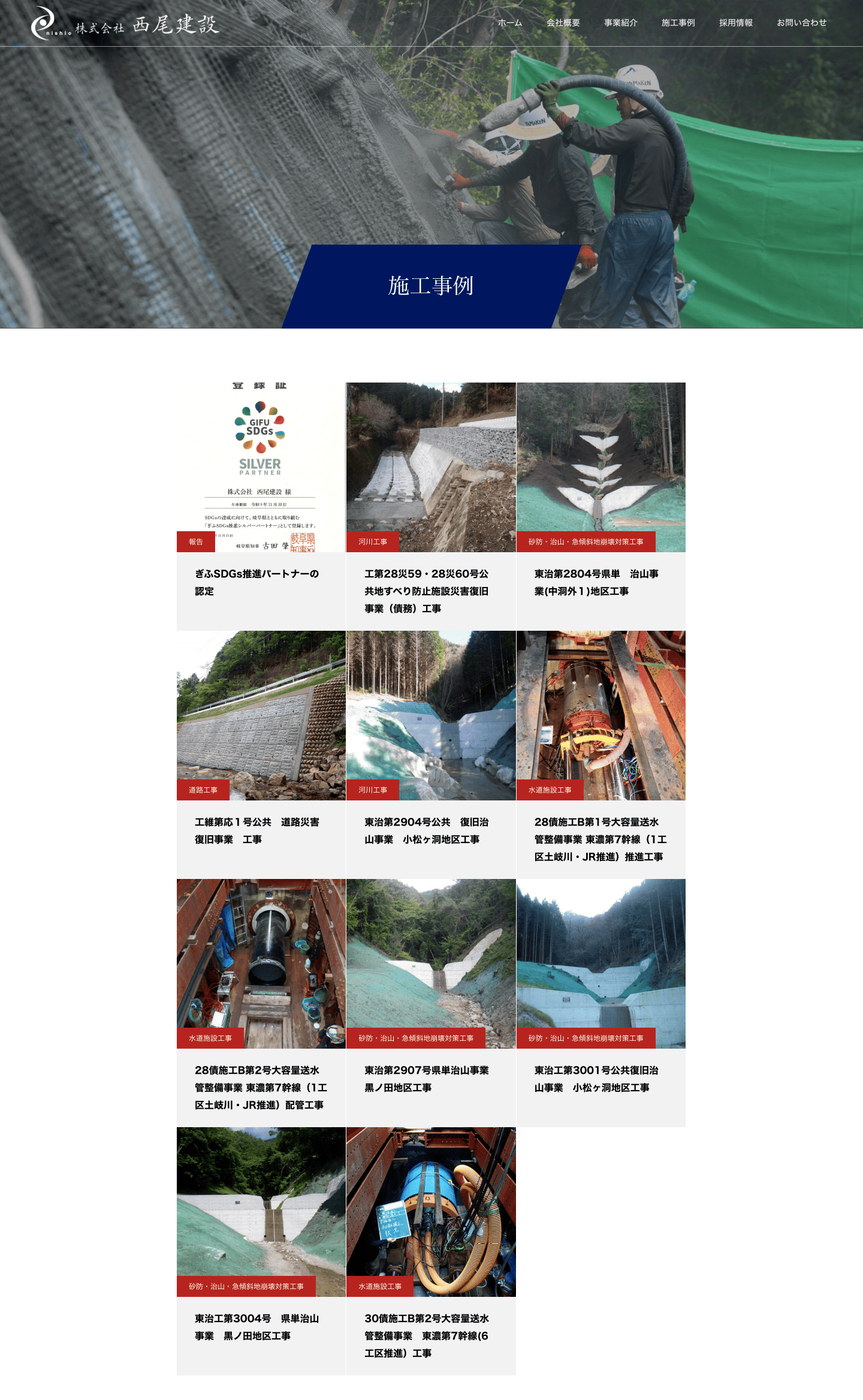View 東治第2904号公共 復旧治山事業 card

tap(430, 754)
